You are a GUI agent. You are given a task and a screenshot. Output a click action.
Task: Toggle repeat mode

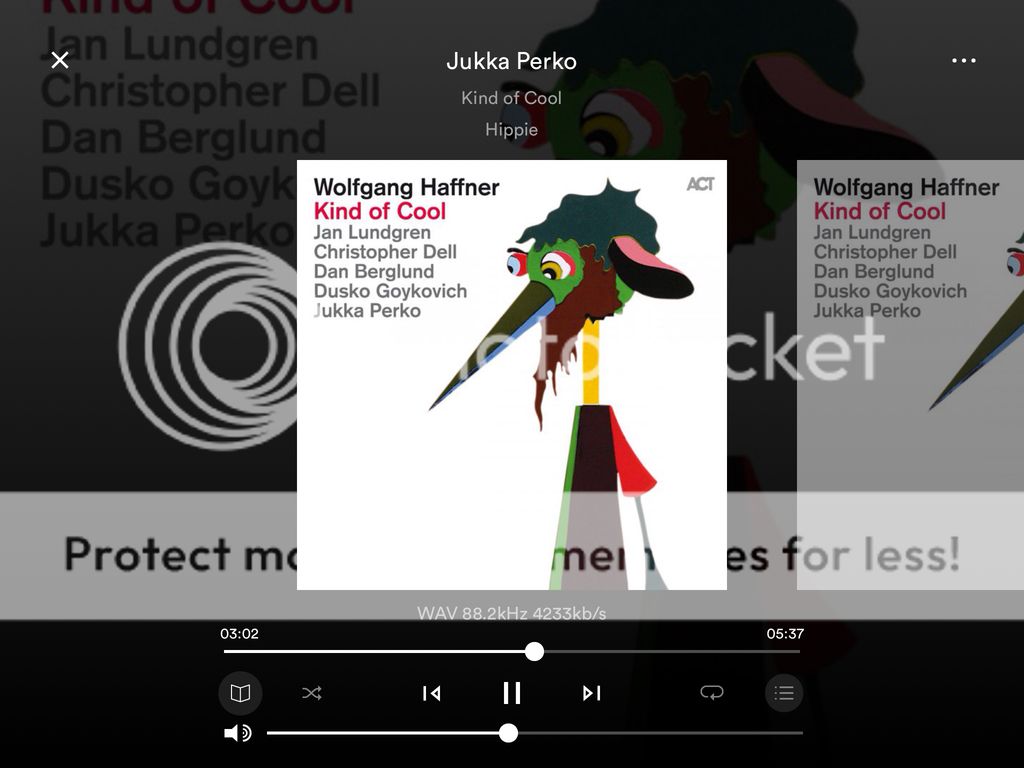(x=711, y=693)
